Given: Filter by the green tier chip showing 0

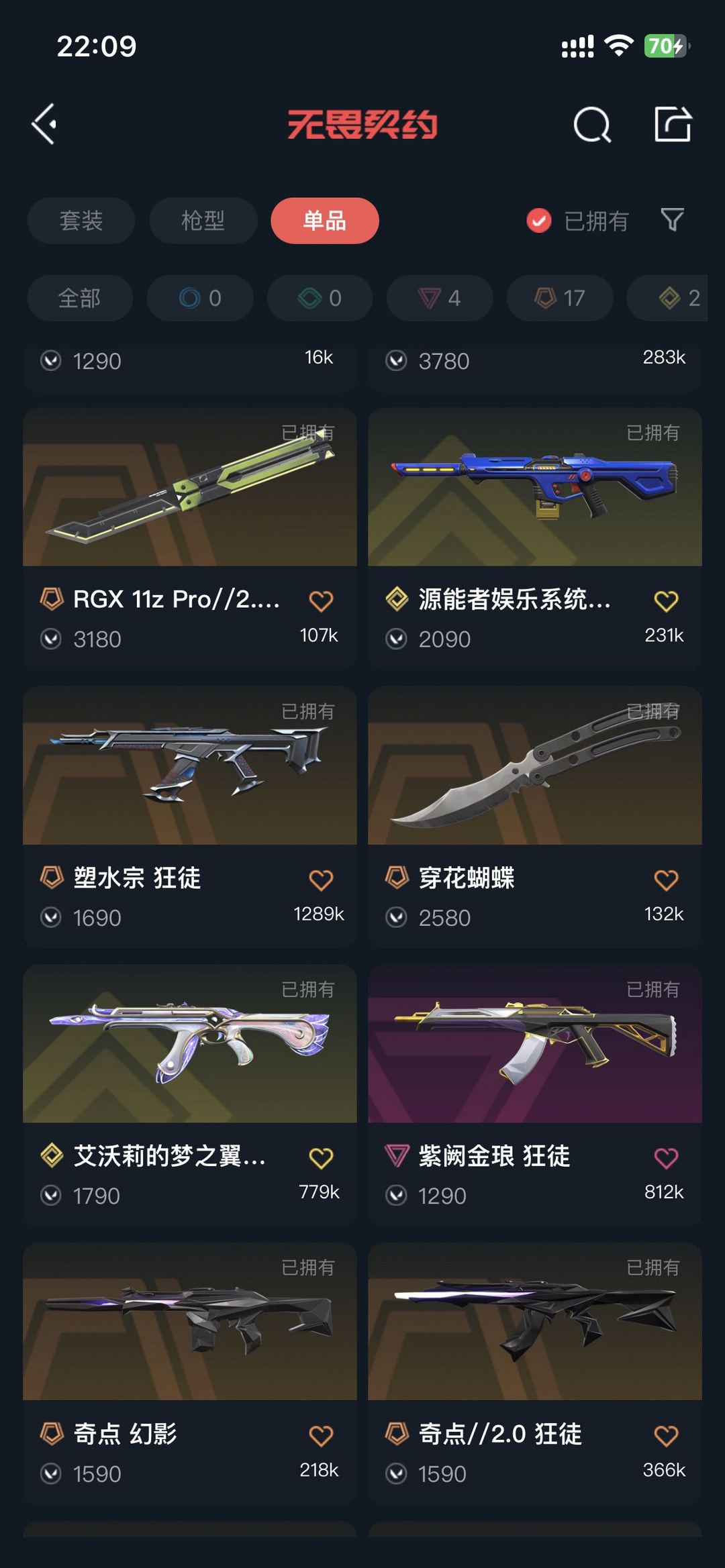Looking at the screenshot, I should point(320,298).
